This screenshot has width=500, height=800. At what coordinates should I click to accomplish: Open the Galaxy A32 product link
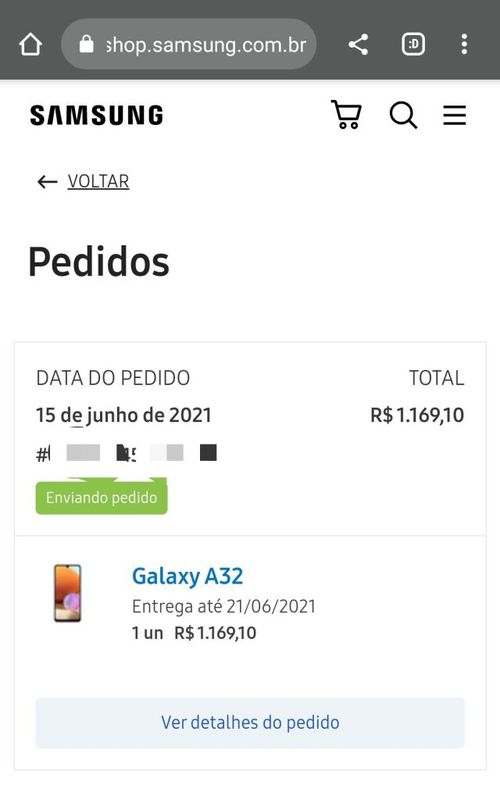pos(187,576)
